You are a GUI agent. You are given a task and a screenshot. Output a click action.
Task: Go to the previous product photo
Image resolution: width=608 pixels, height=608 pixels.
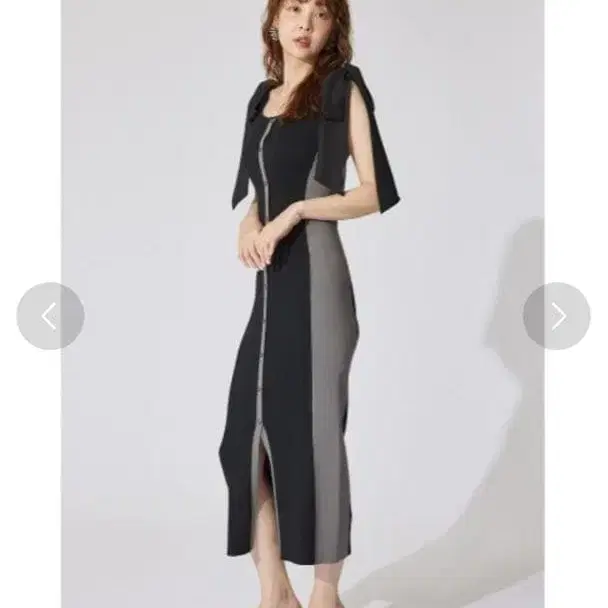(x=50, y=316)
